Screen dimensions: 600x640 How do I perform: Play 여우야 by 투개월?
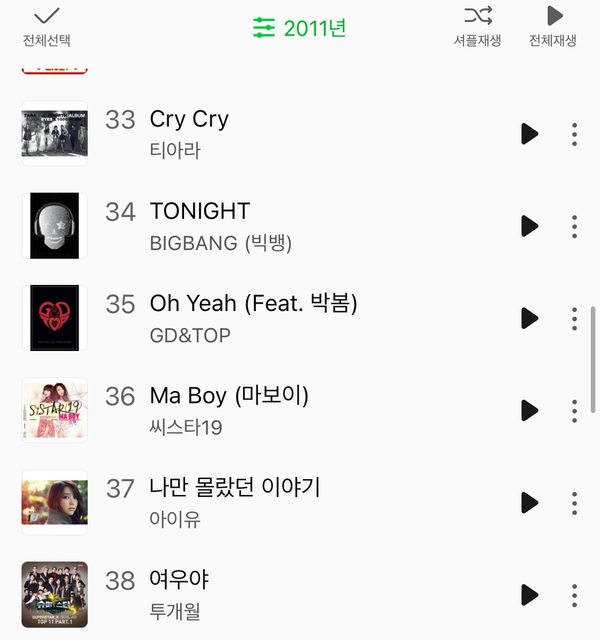click(529, 595)
